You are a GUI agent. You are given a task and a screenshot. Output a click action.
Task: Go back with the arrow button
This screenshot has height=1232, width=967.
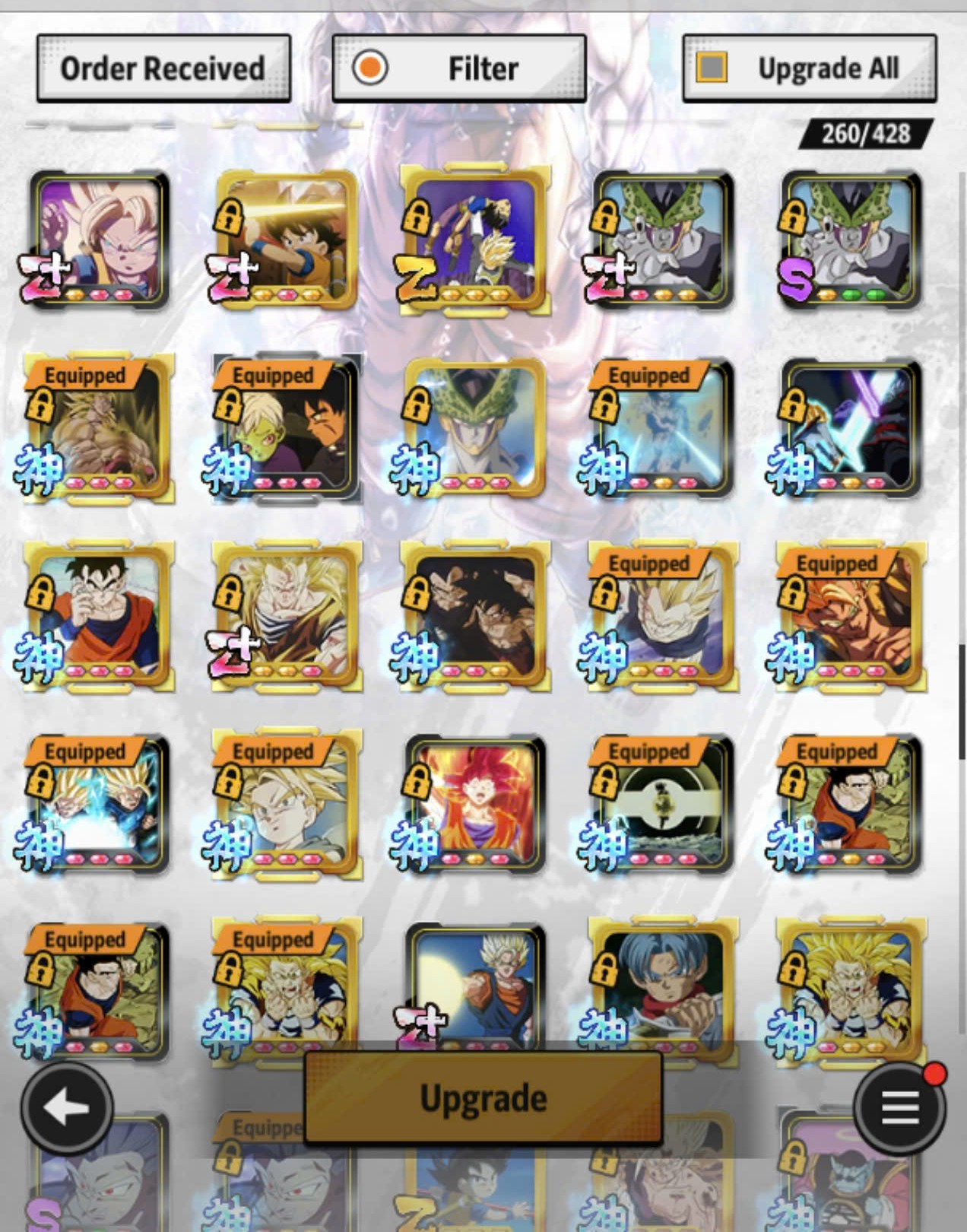coord(67,1108)
